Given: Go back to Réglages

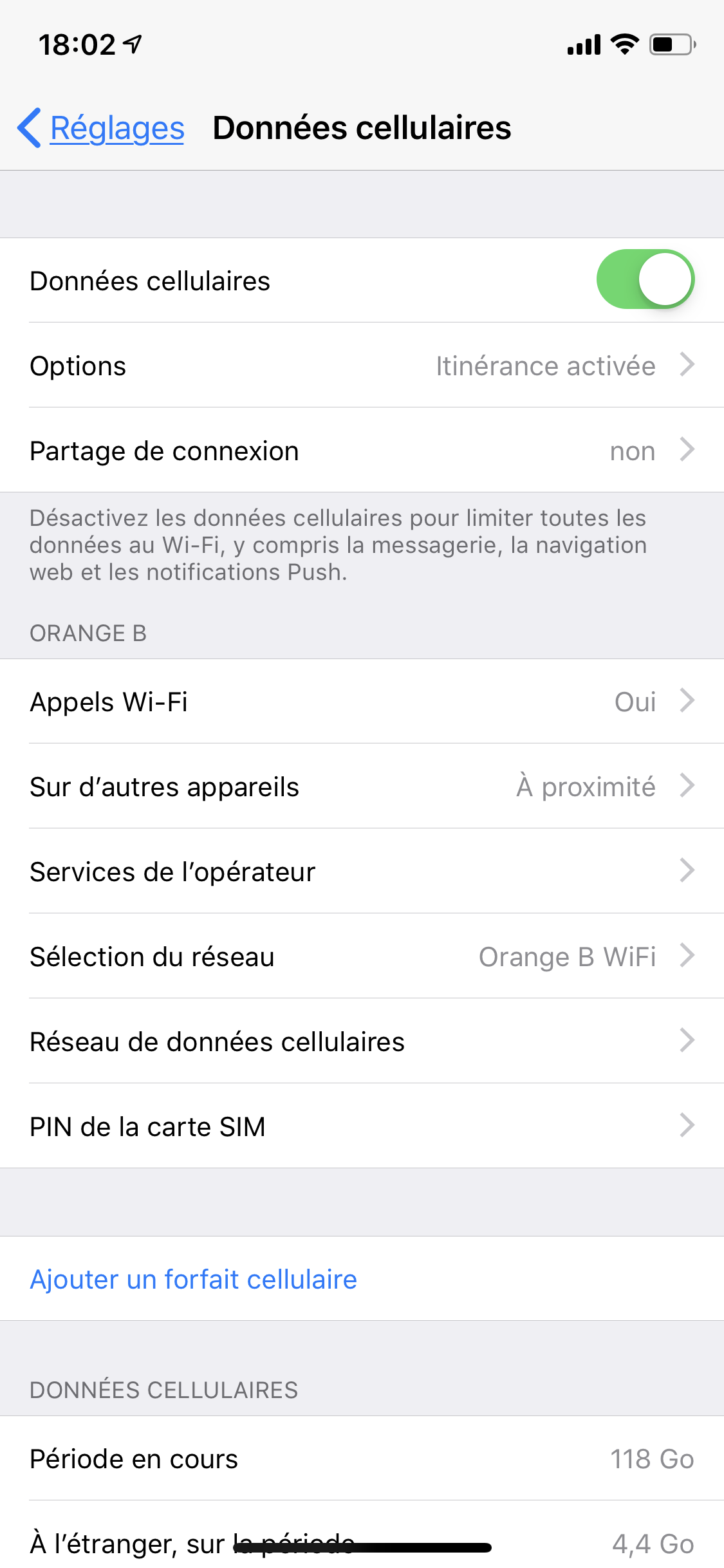Looking at the screenshot, I should pos(101,127).
